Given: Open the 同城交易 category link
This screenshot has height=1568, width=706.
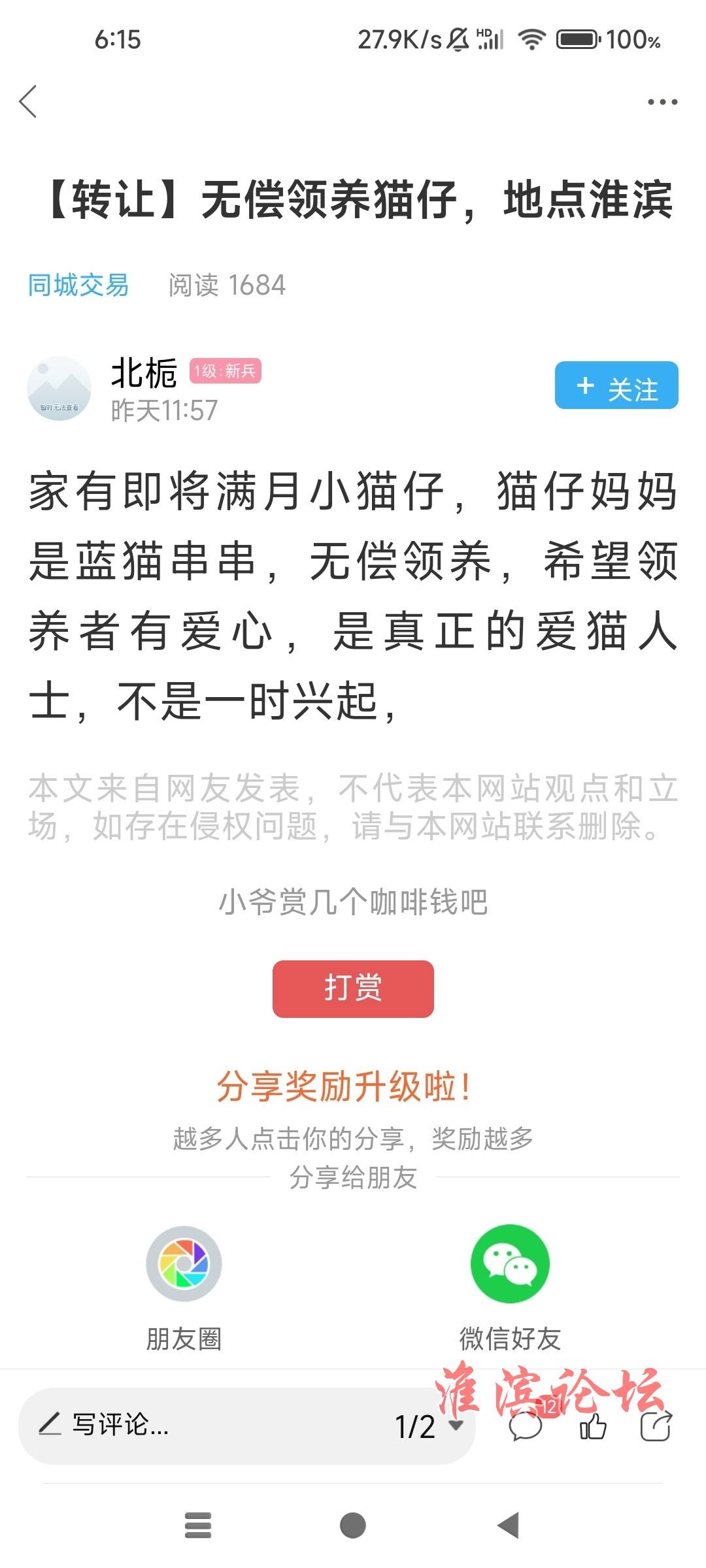Looking at the screenshot, I should tap(78, 286).
